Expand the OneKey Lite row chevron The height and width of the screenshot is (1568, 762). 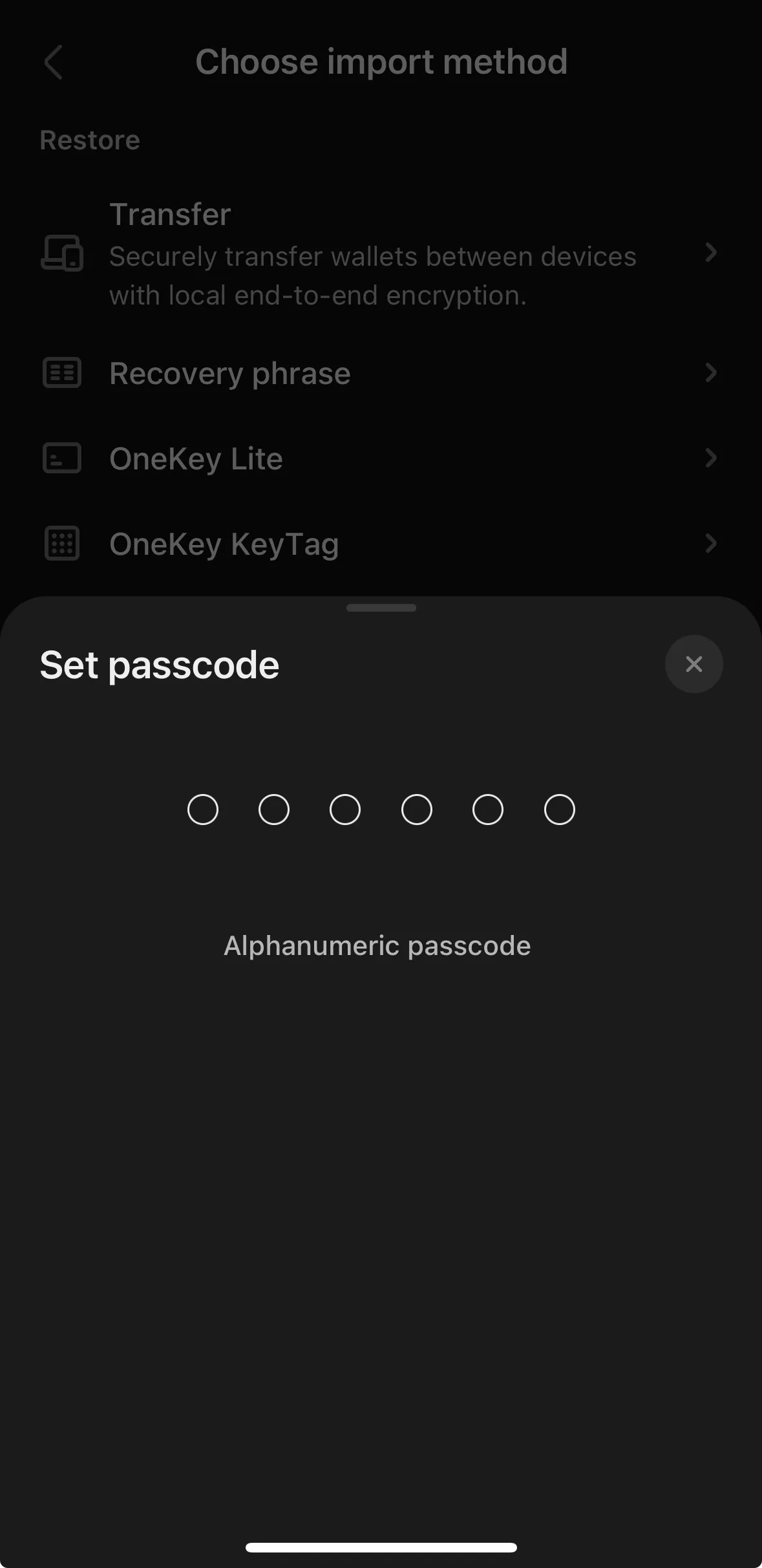tap(712, 458)
